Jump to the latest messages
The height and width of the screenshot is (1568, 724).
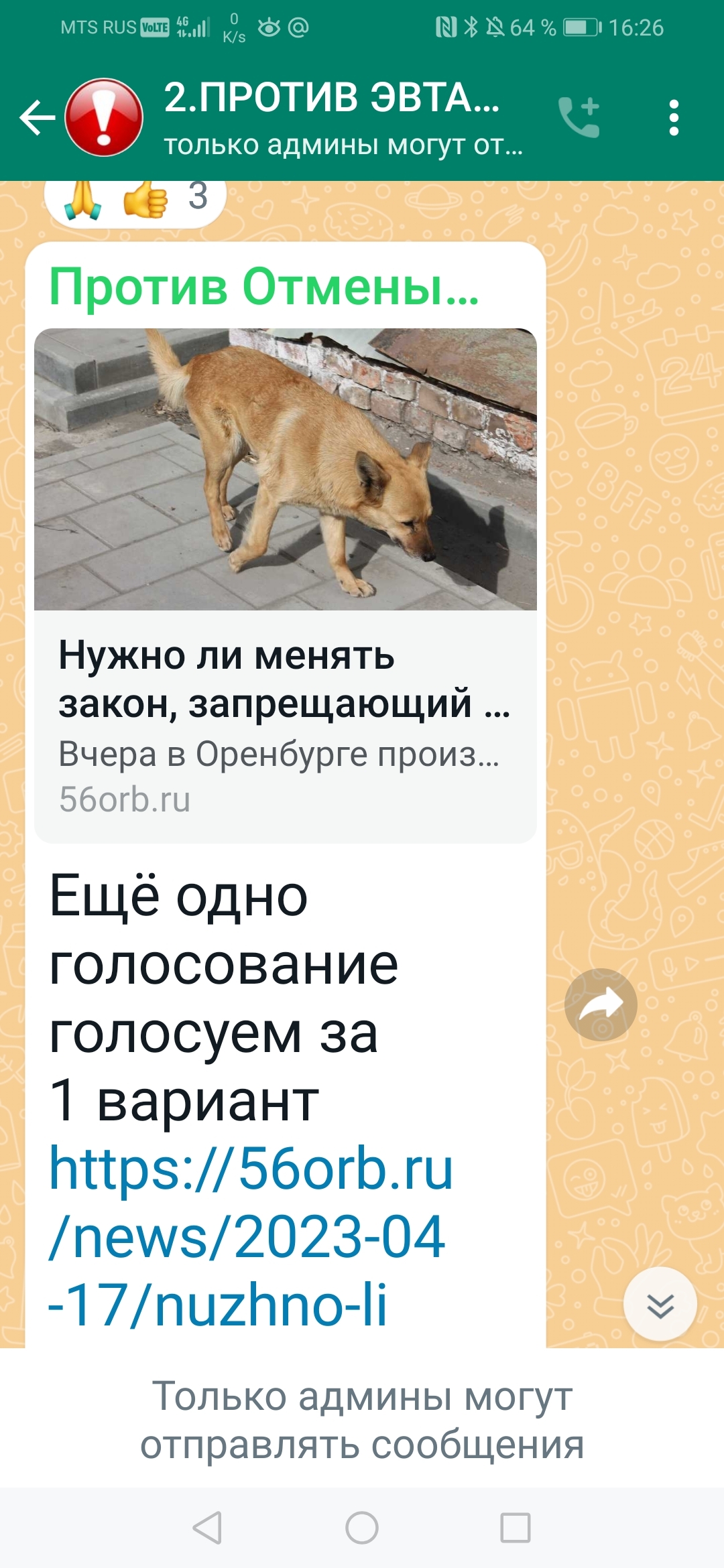click(x=660, y=1304)
